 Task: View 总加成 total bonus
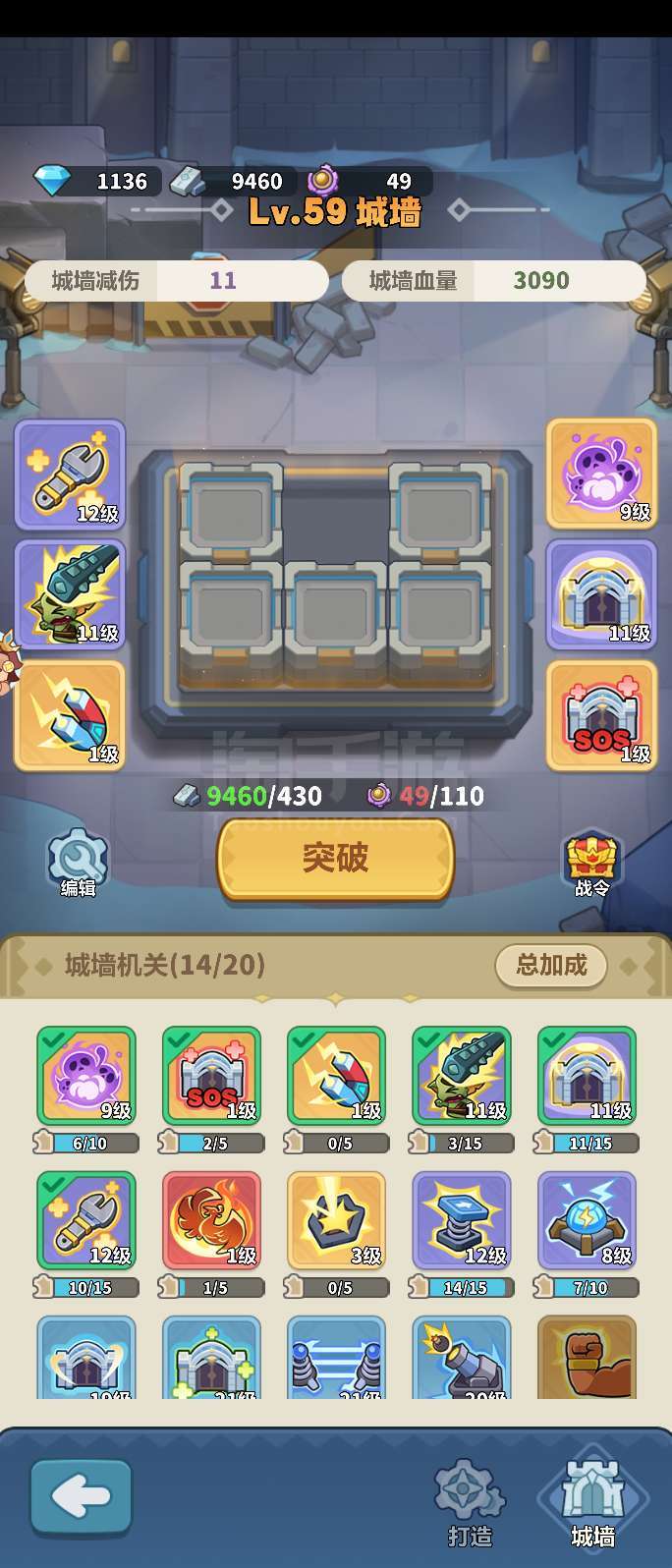[x=550, y=965]
